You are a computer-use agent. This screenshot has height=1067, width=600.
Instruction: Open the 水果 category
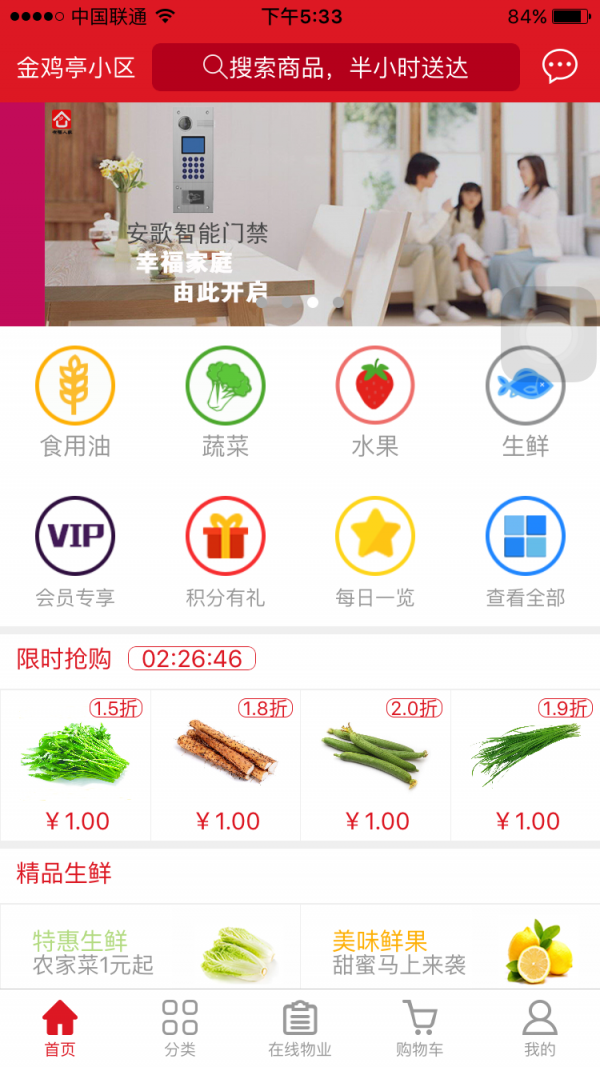pyautogui.click(x=375, y=402)
